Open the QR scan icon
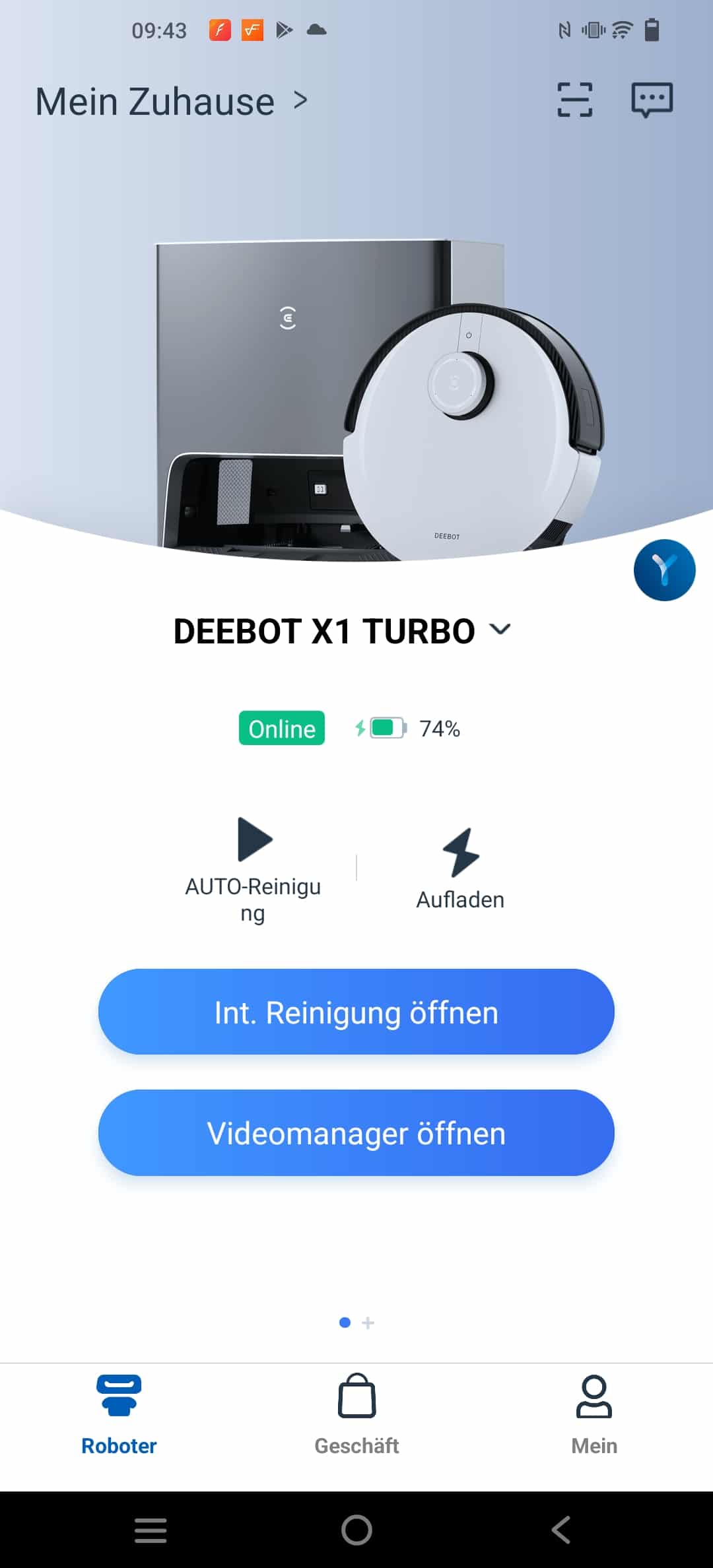The height and width of the screenshot is (1568, 713). [x=574, y=100]
